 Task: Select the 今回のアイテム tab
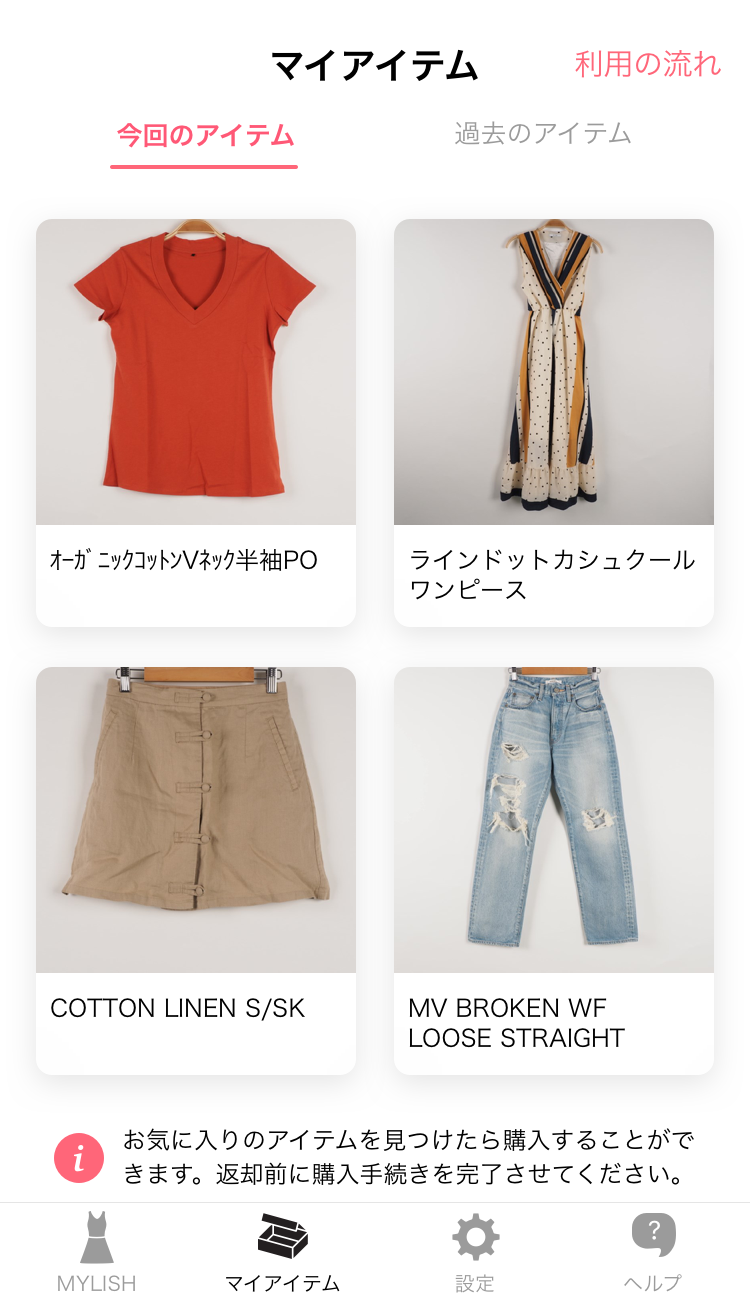205,136
